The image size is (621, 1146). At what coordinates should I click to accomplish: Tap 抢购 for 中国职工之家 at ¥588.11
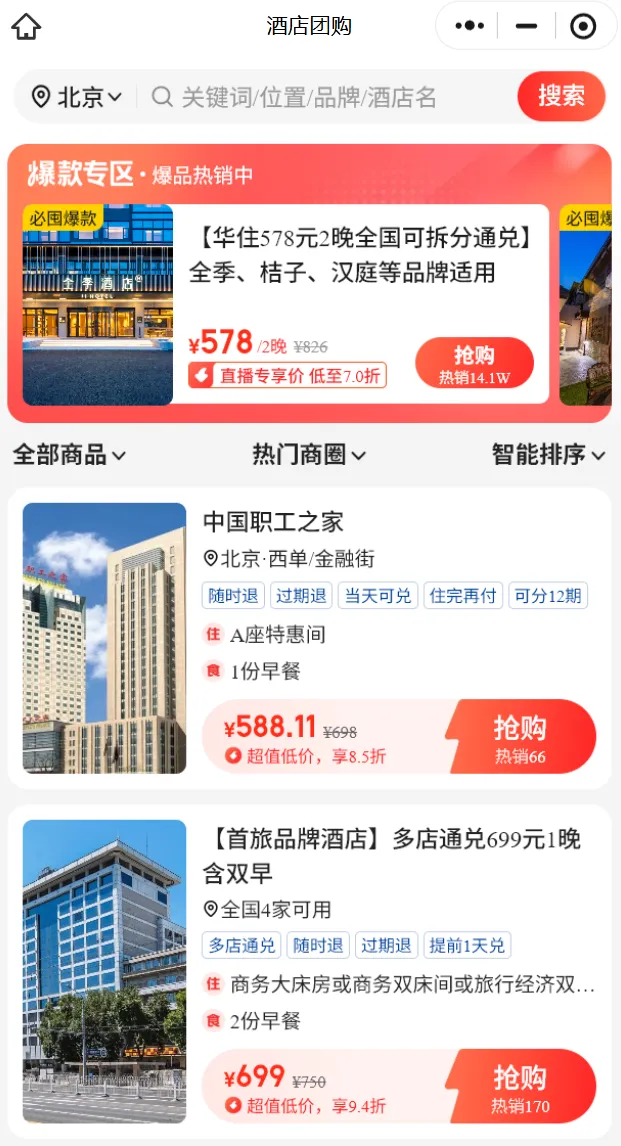point(521,737)
